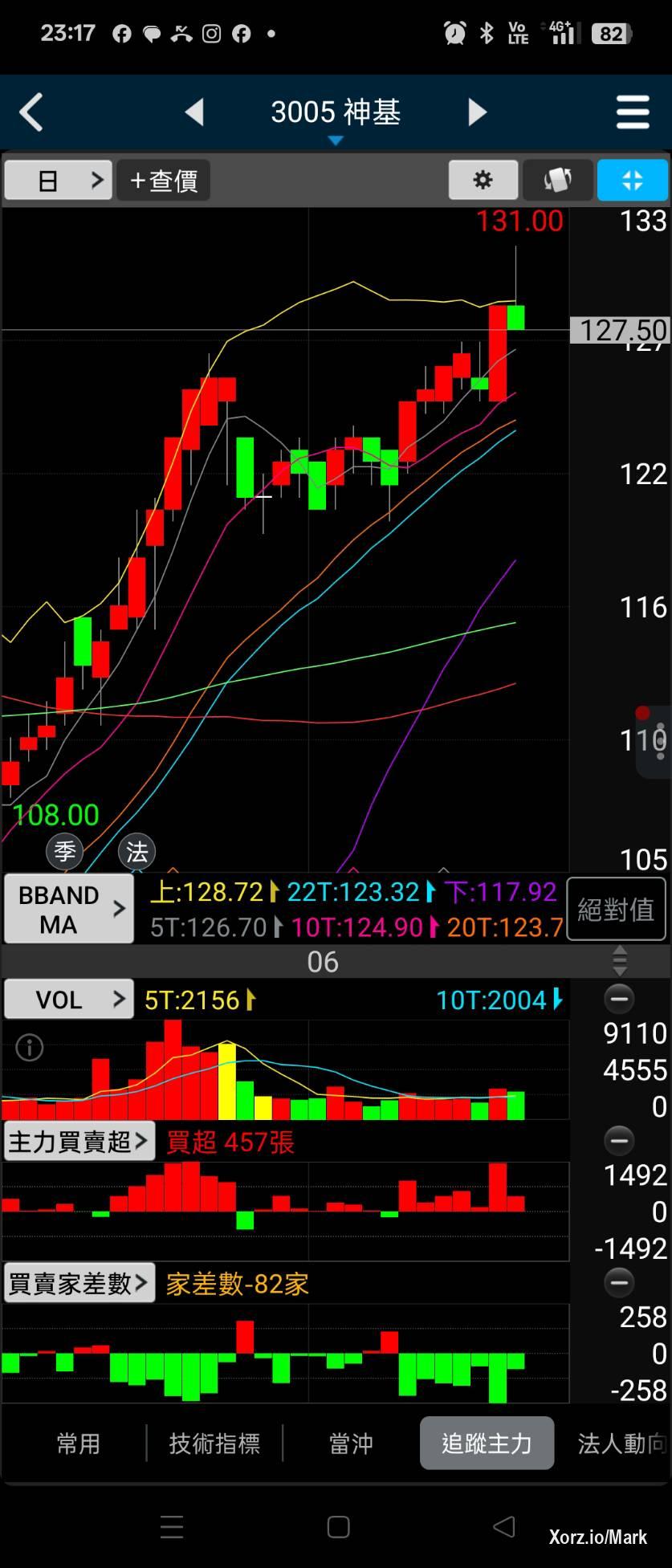
Task: Switch to the 常用 tab
Action: click(78, 1444)
